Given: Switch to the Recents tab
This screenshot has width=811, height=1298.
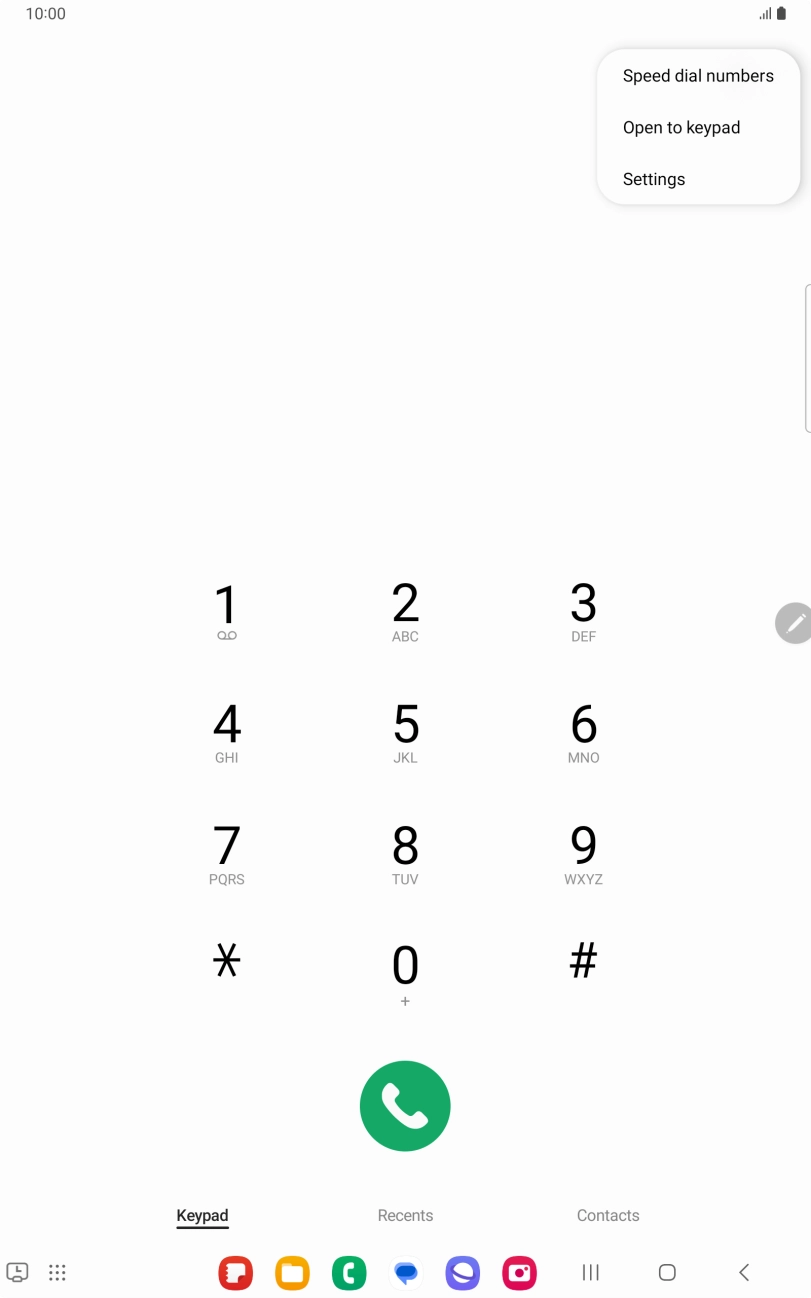Looking at the screenshot, I should tap(405, 1216).
